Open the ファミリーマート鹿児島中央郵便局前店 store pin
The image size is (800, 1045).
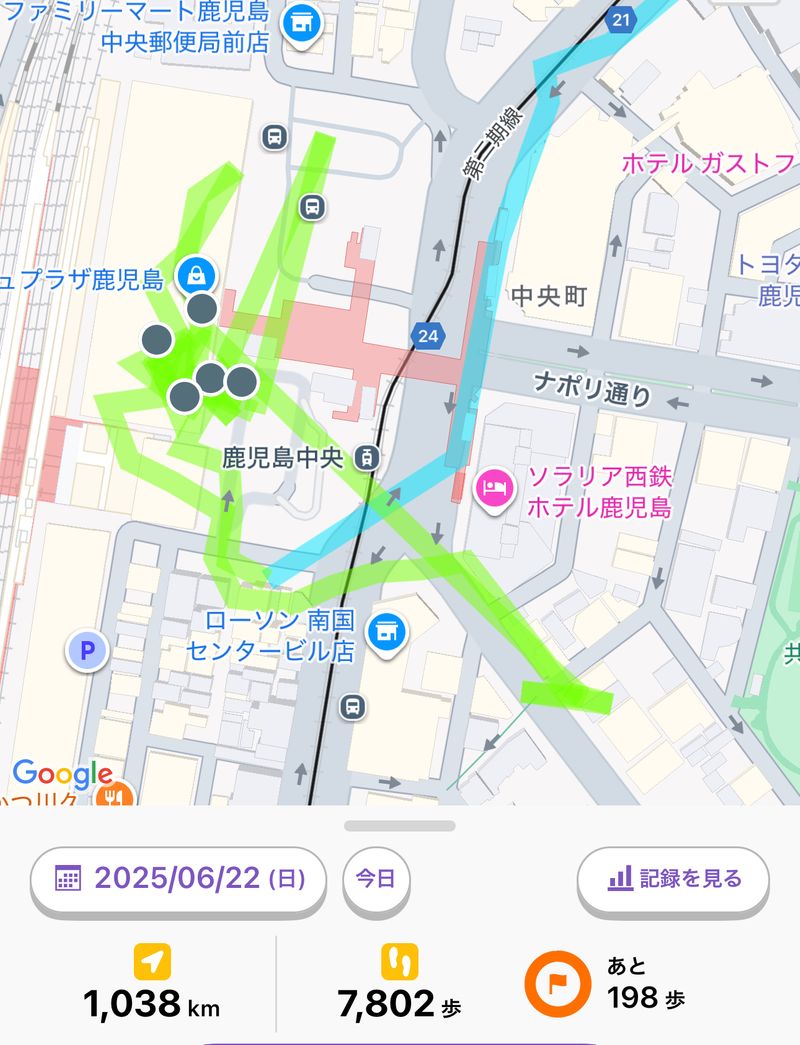[298, 24]
